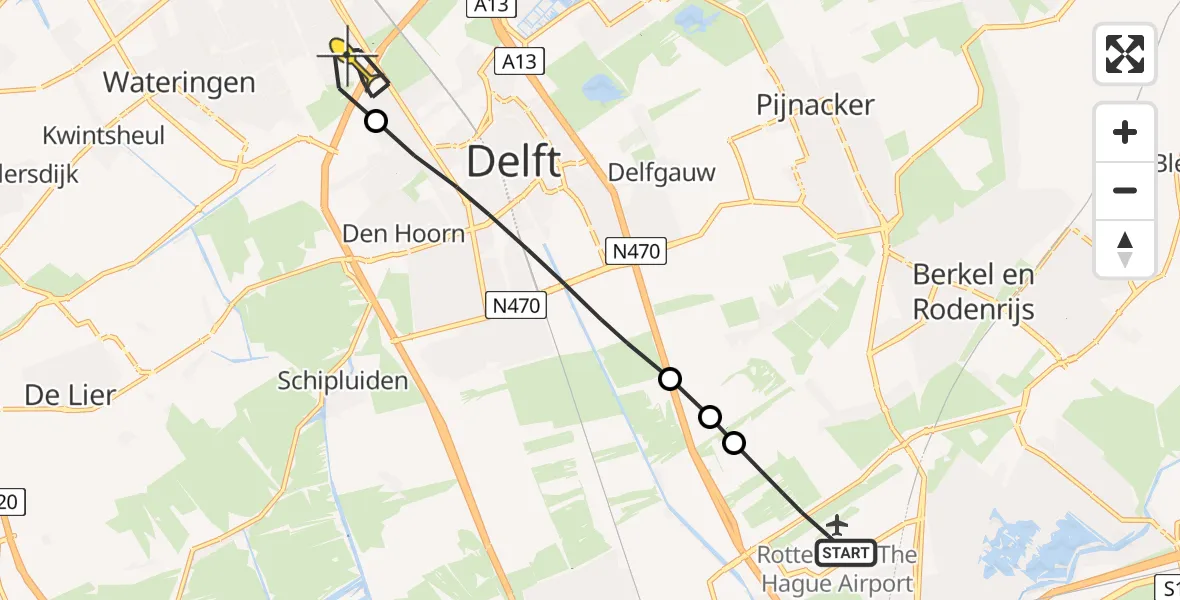Reset map bearing to north
The width and height of the screenshot is (1180, 600).
click(1125, 249)
